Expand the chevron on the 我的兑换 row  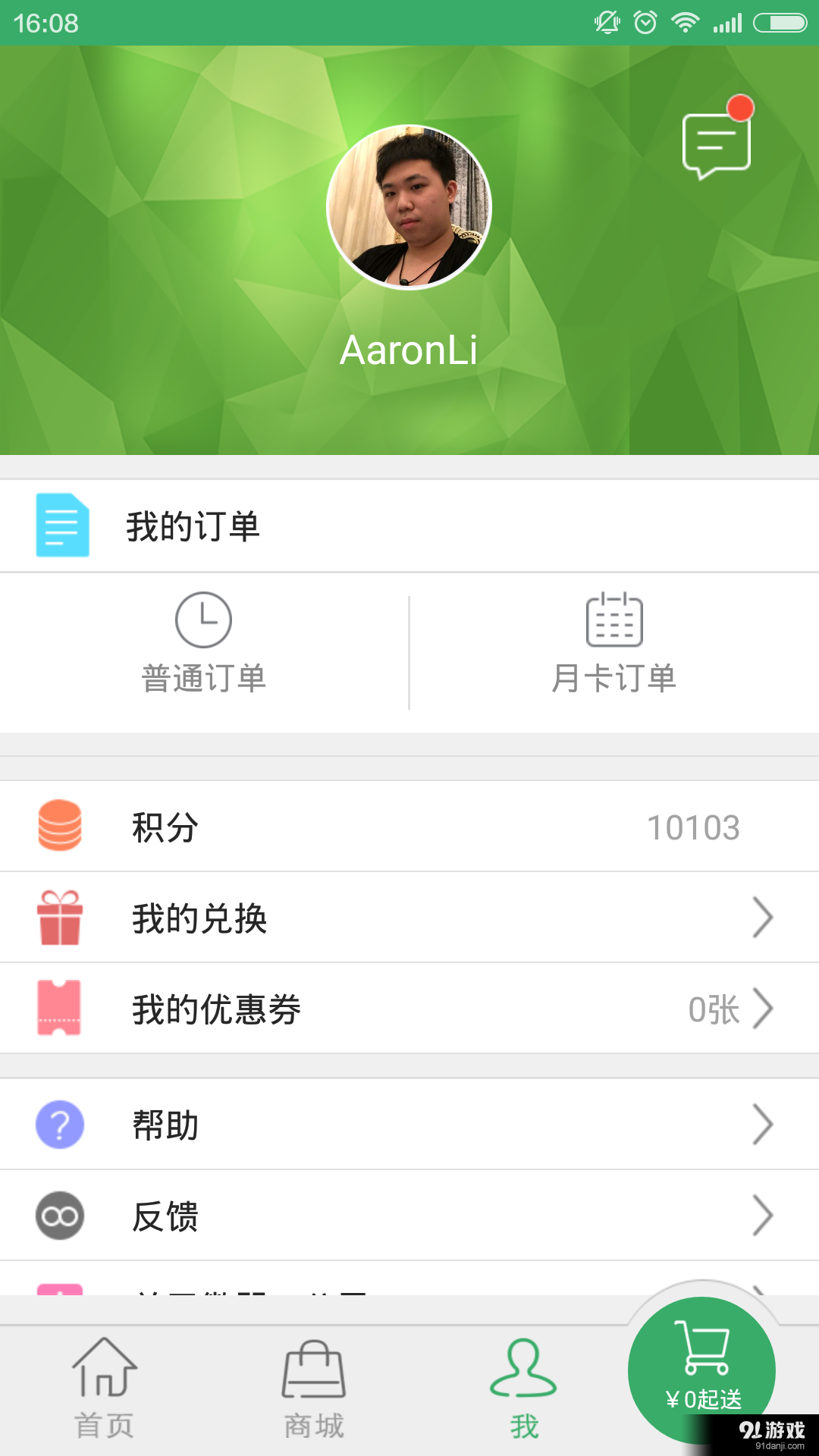click(764, 918)
